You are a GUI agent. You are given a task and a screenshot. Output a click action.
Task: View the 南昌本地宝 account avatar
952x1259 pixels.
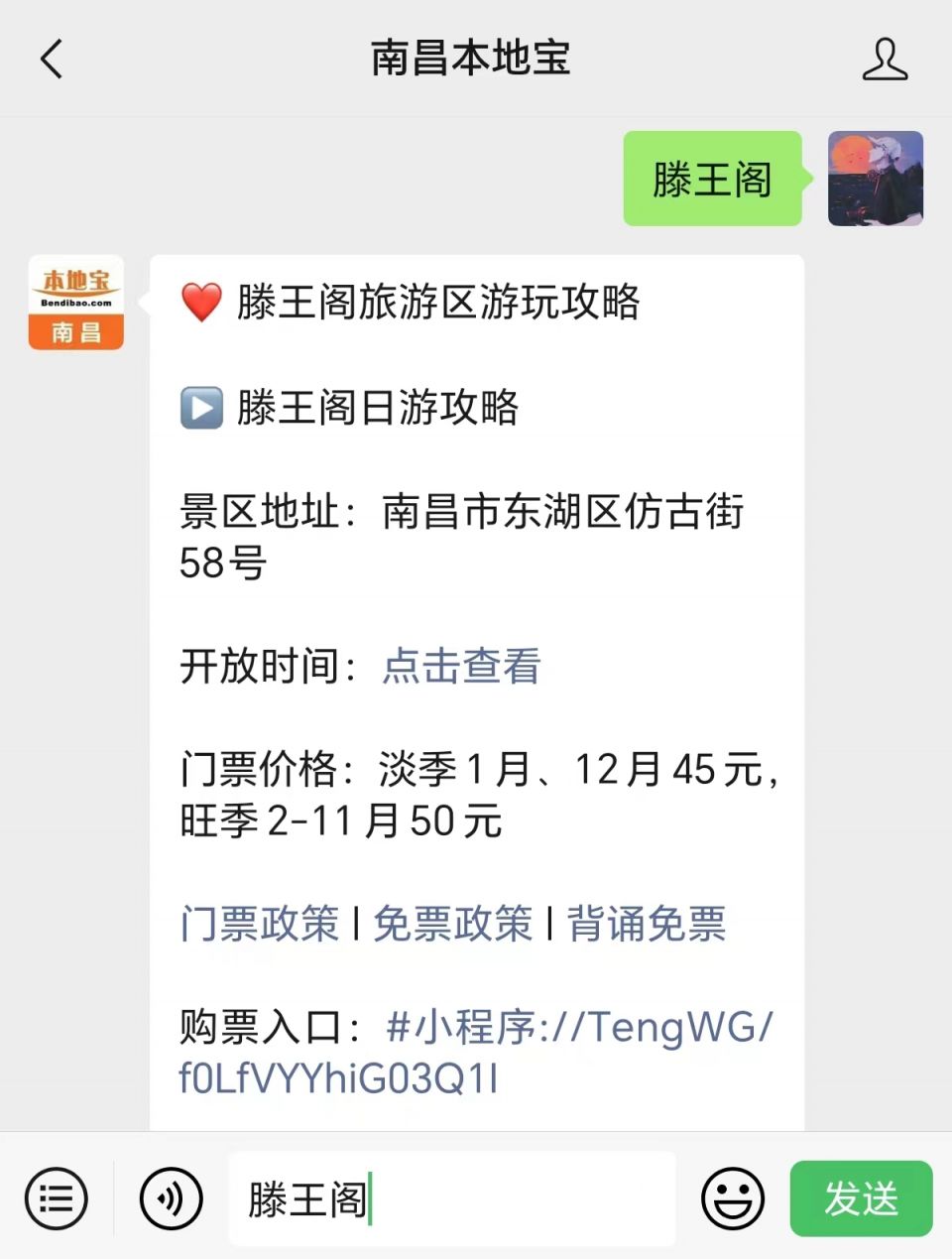click(x=76, y=303)
